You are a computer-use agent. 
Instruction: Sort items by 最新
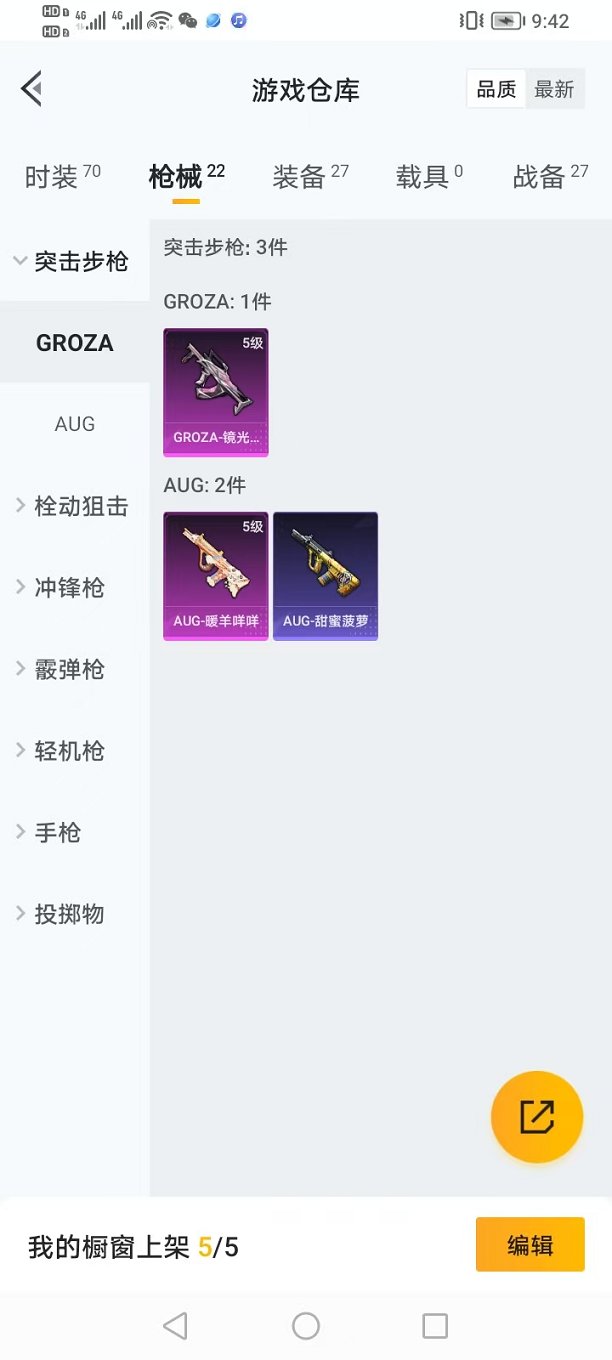click(x=554, y=90)
